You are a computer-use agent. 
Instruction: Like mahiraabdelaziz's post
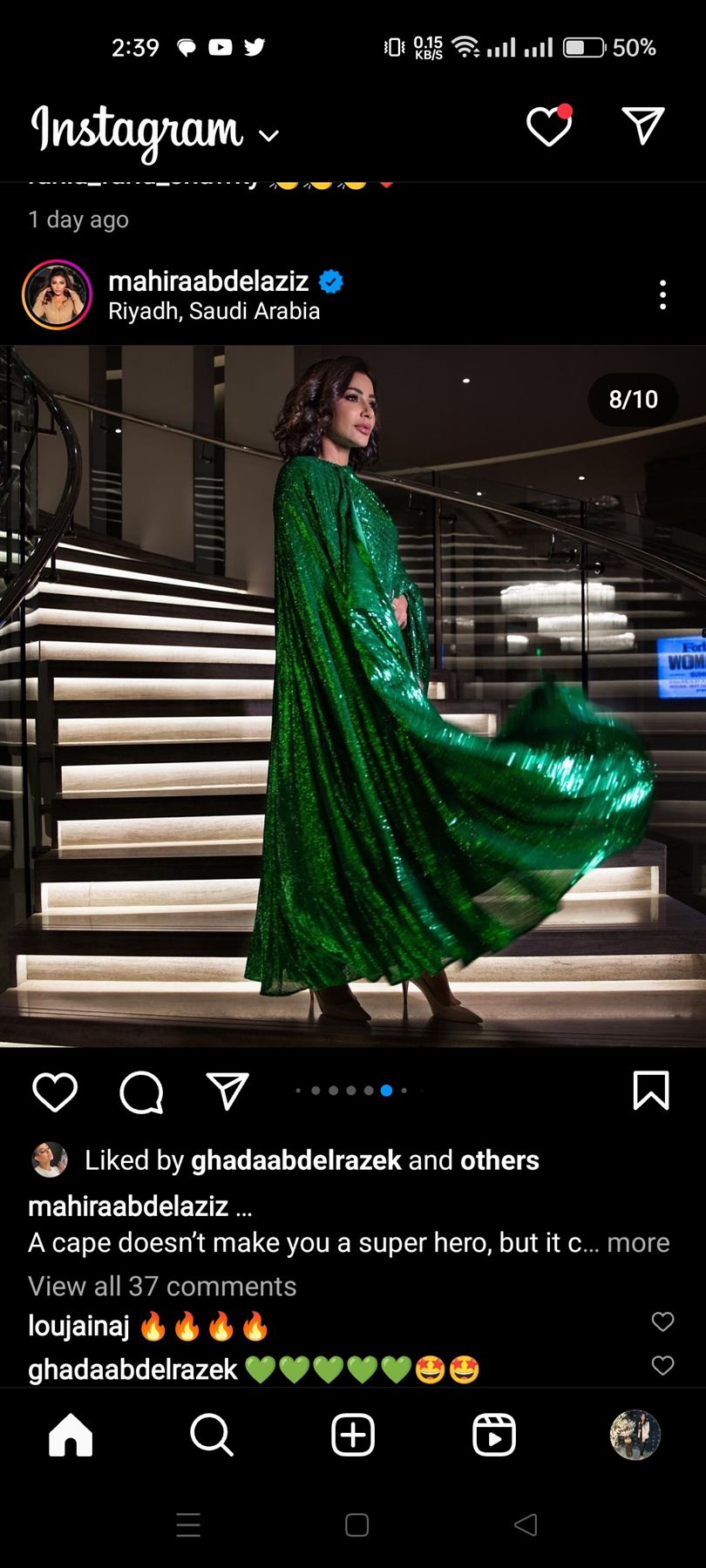55,1092
